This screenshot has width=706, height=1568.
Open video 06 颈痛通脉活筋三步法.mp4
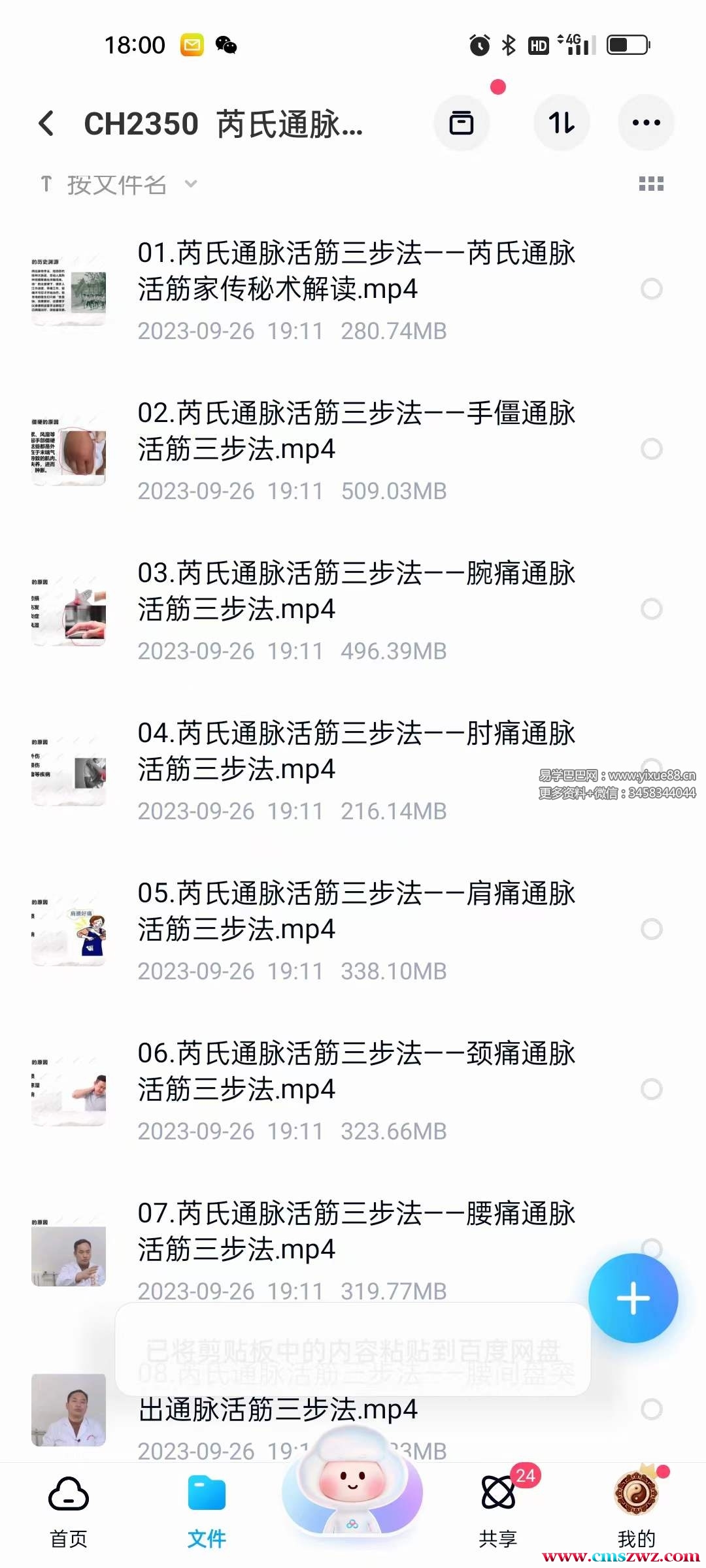(x=356, y=1071)
